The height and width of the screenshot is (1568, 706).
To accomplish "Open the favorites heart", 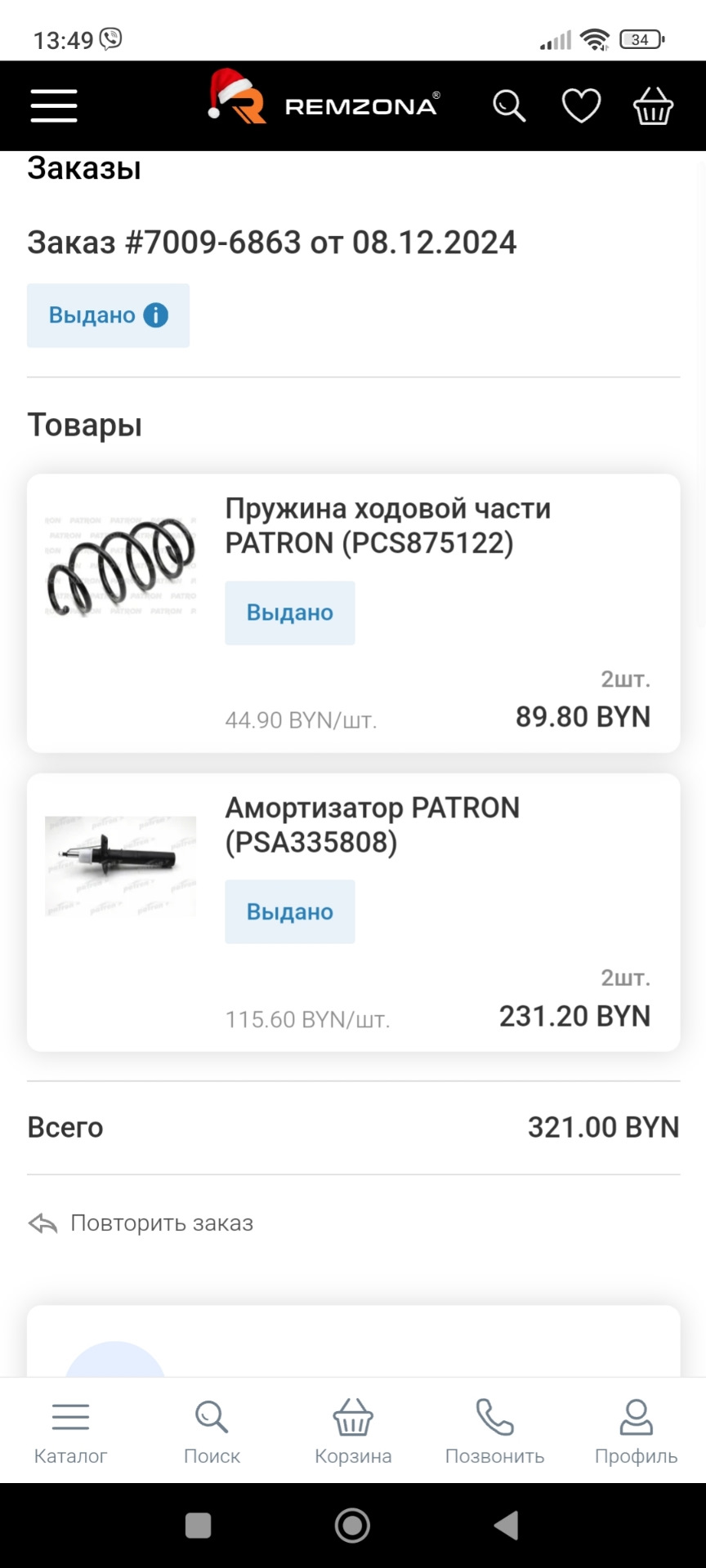I will 581,106.
